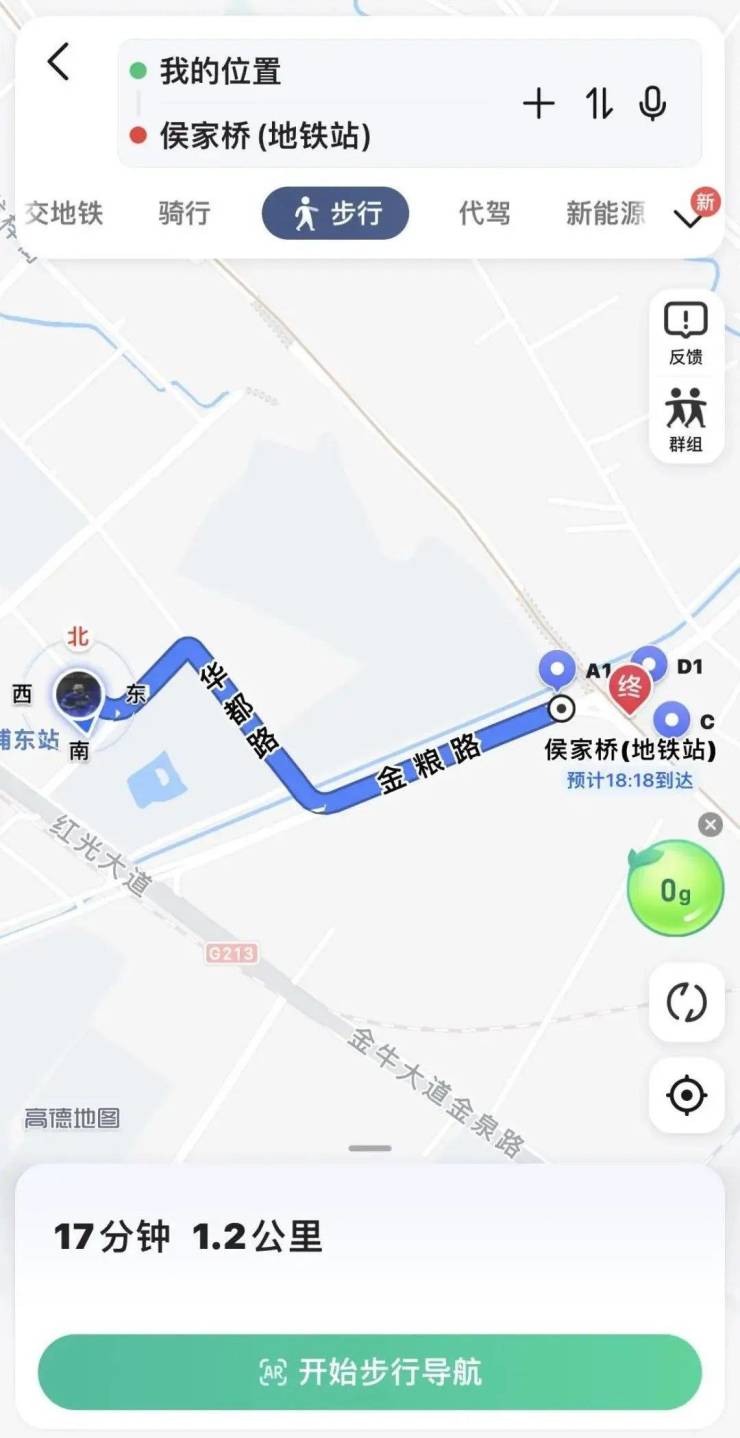Dismiss the green 0g bubble
Image resolution: width=740 pixels, height=1438 pixels.
(710, 825)
